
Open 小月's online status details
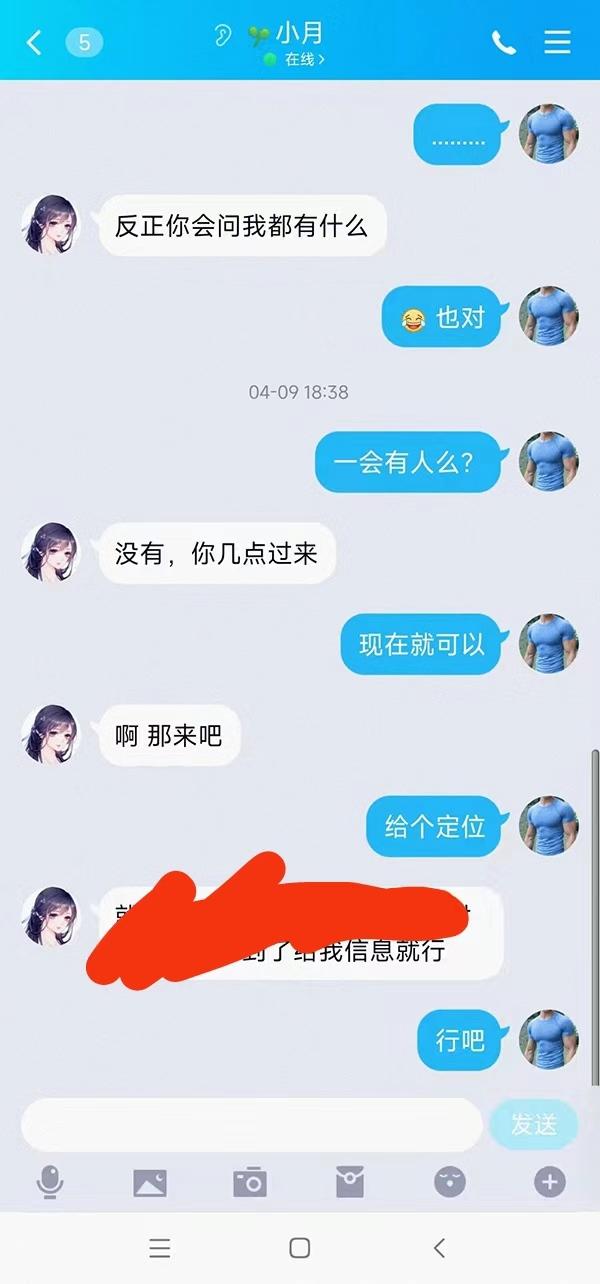[297, 59]
